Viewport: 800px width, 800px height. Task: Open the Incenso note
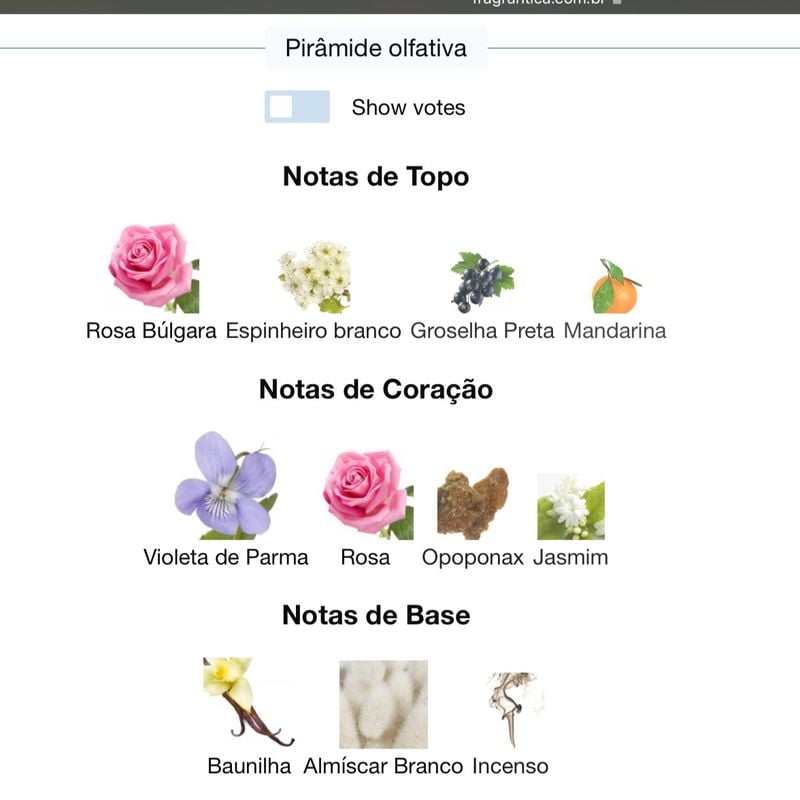[510, 710]
